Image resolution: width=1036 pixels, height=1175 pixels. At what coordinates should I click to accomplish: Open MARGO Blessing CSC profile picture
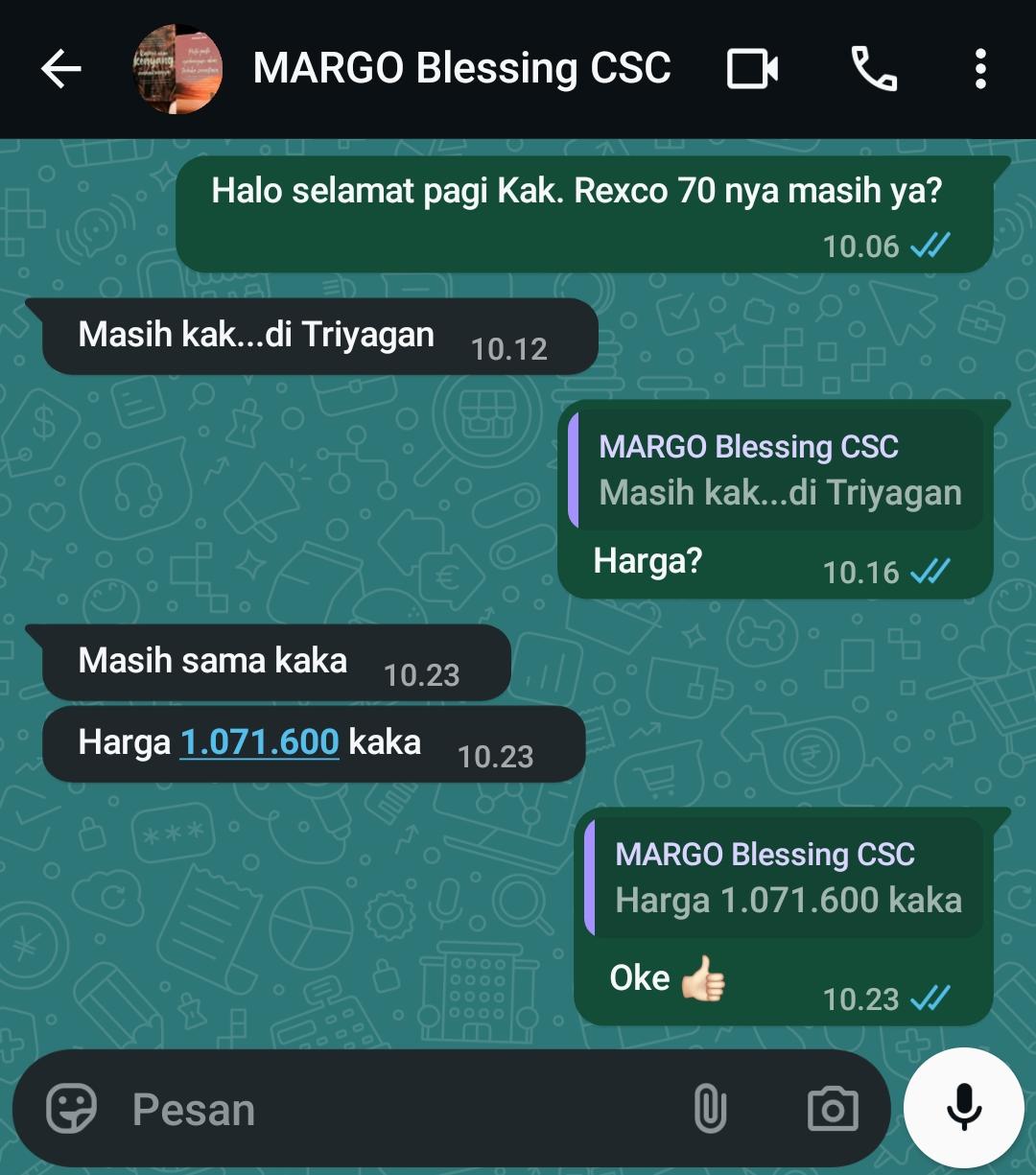[x=177, y=69]
